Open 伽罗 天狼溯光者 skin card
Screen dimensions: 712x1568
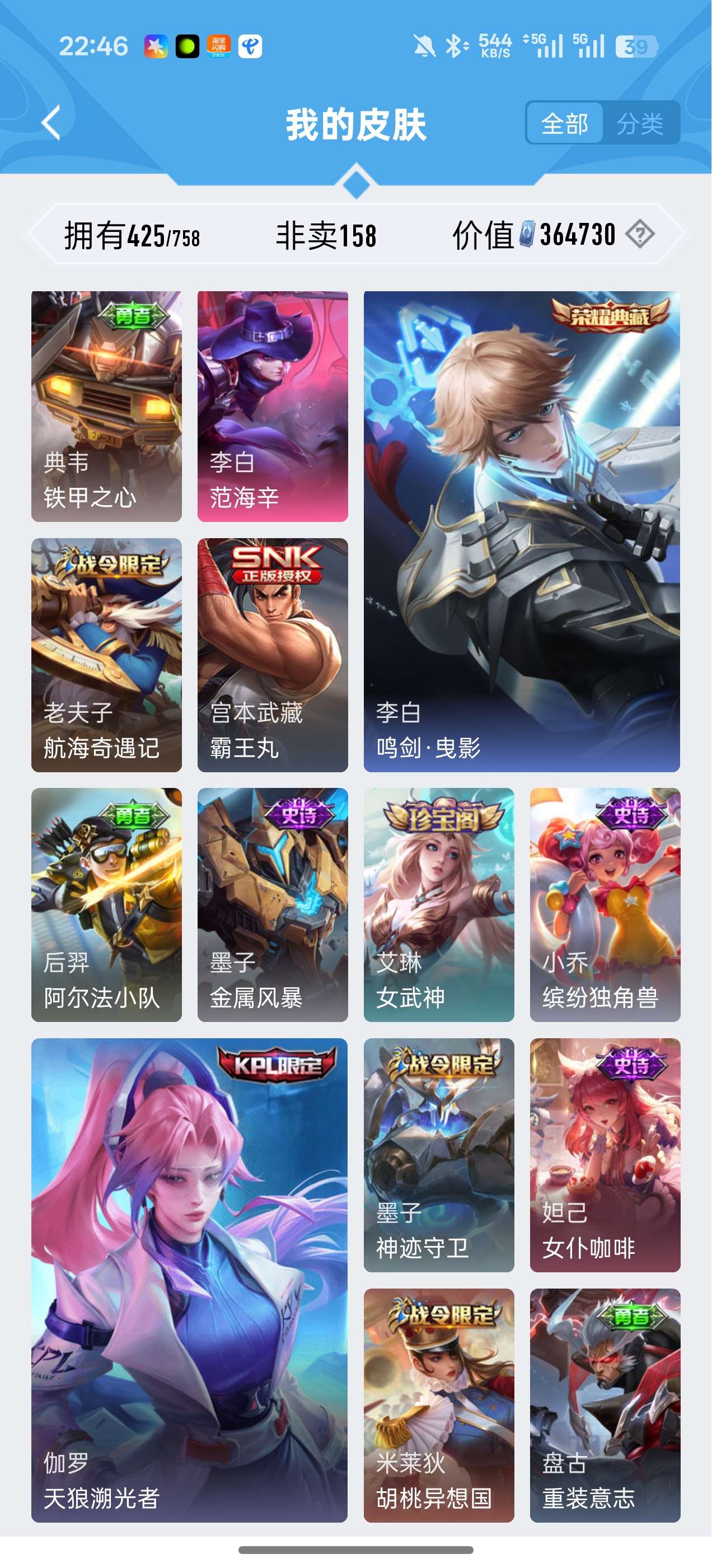coord(189,1280)
